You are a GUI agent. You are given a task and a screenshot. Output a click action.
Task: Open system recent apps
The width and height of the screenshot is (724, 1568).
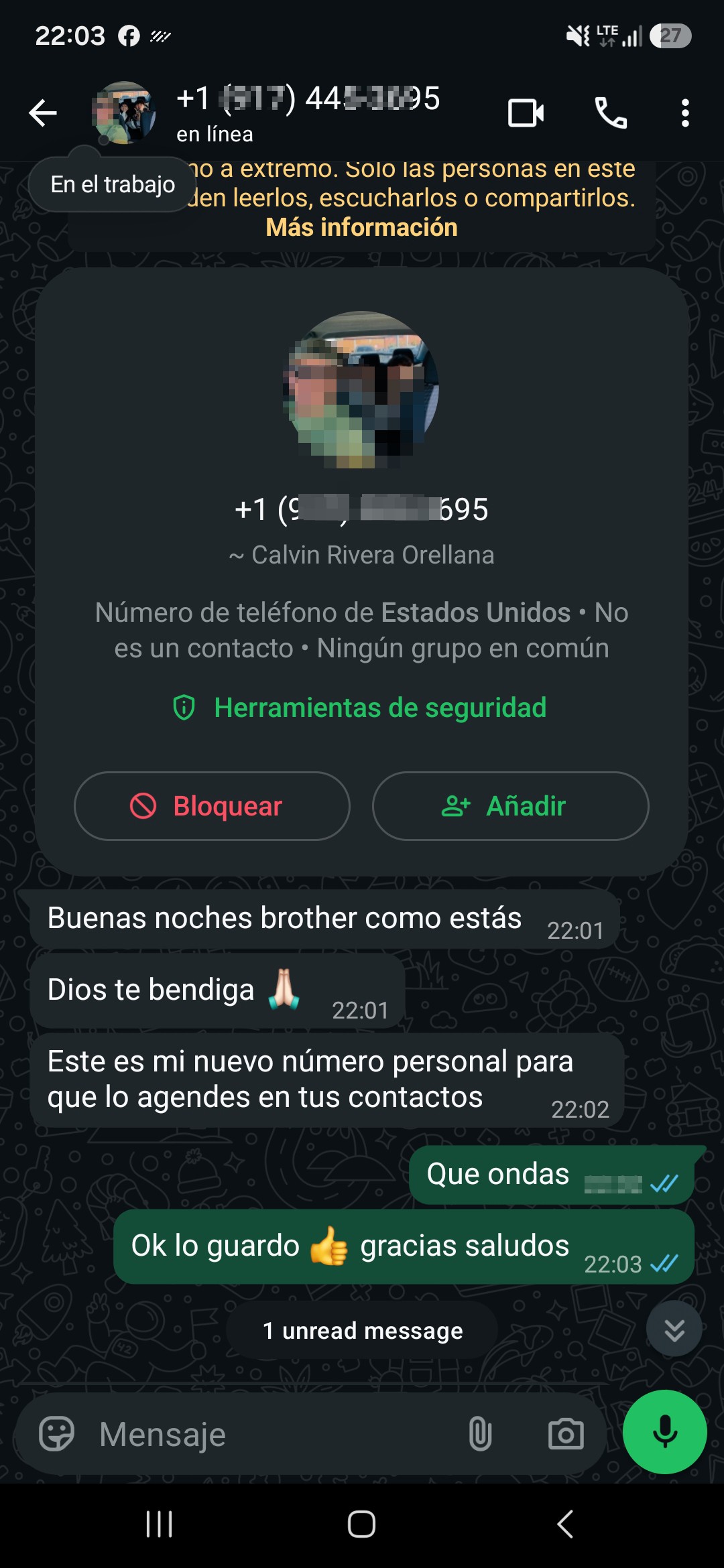point(159,1524)
